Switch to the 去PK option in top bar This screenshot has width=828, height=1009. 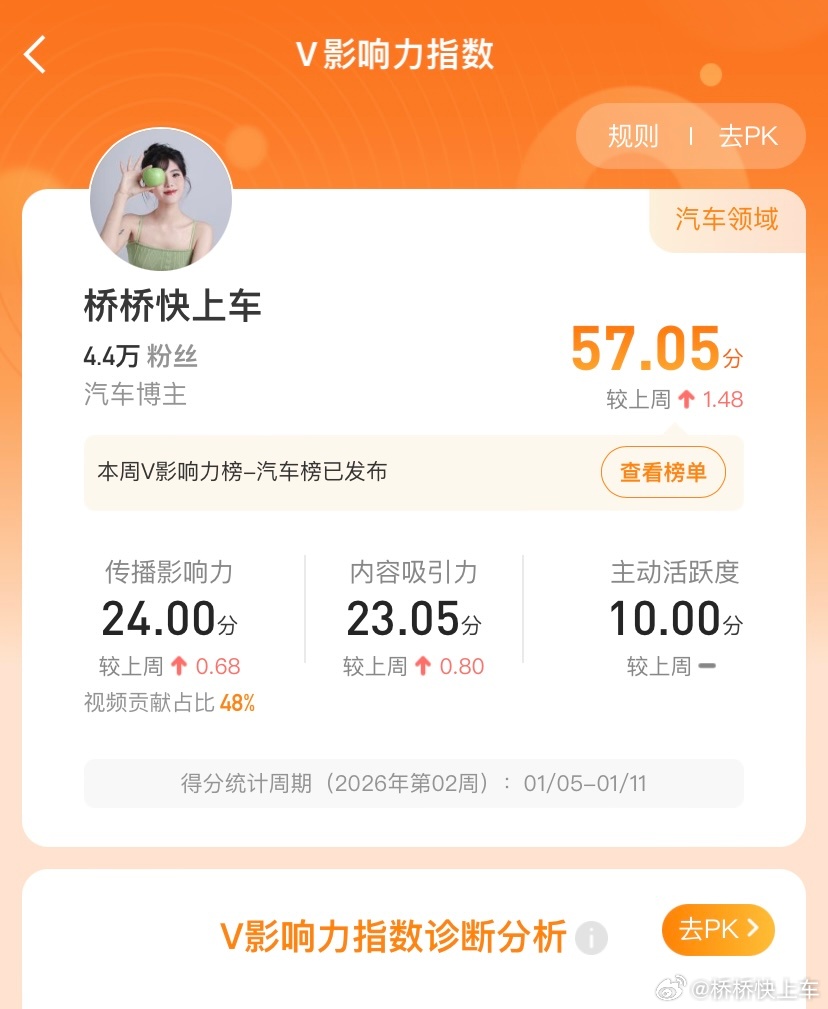click(x=748, y=136)
